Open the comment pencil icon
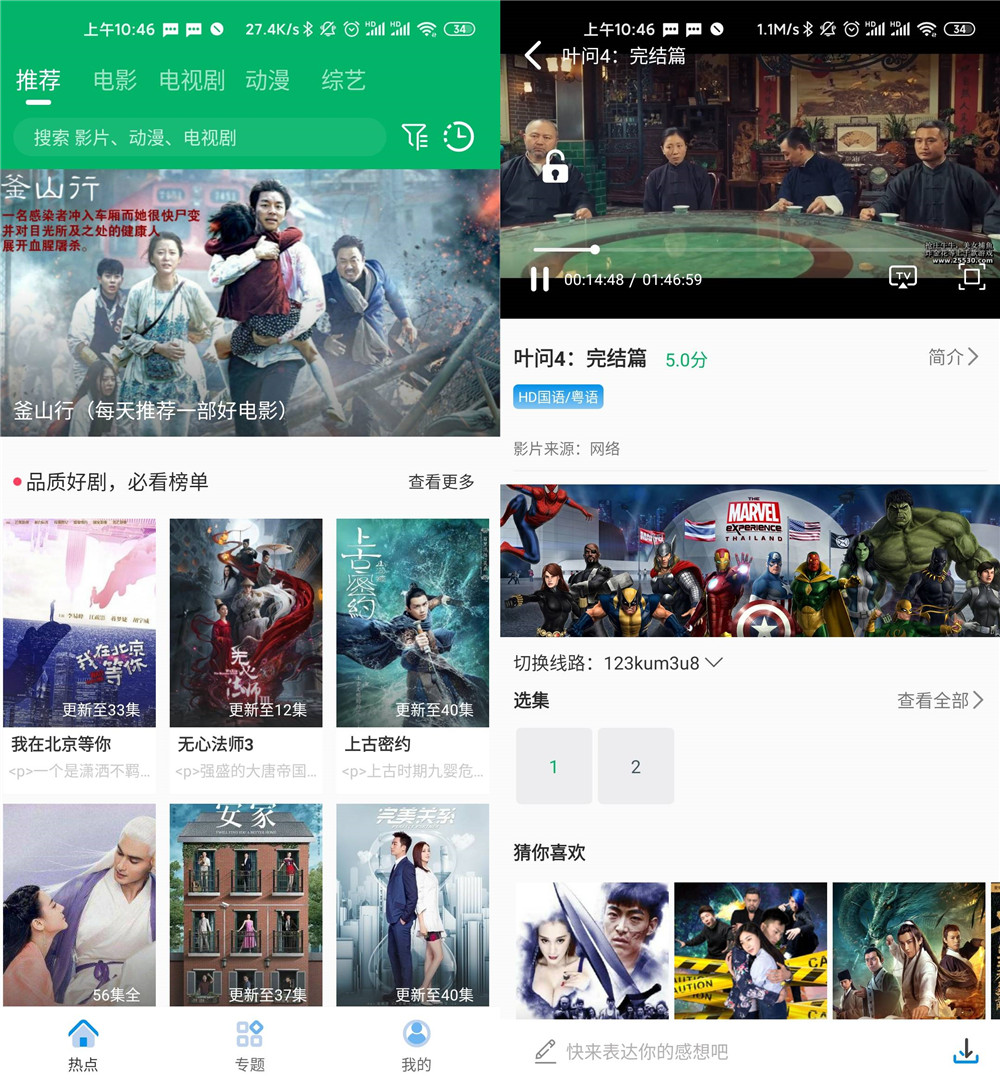Screen dimensions: 1000x1083 click(x=545, y=1051)
